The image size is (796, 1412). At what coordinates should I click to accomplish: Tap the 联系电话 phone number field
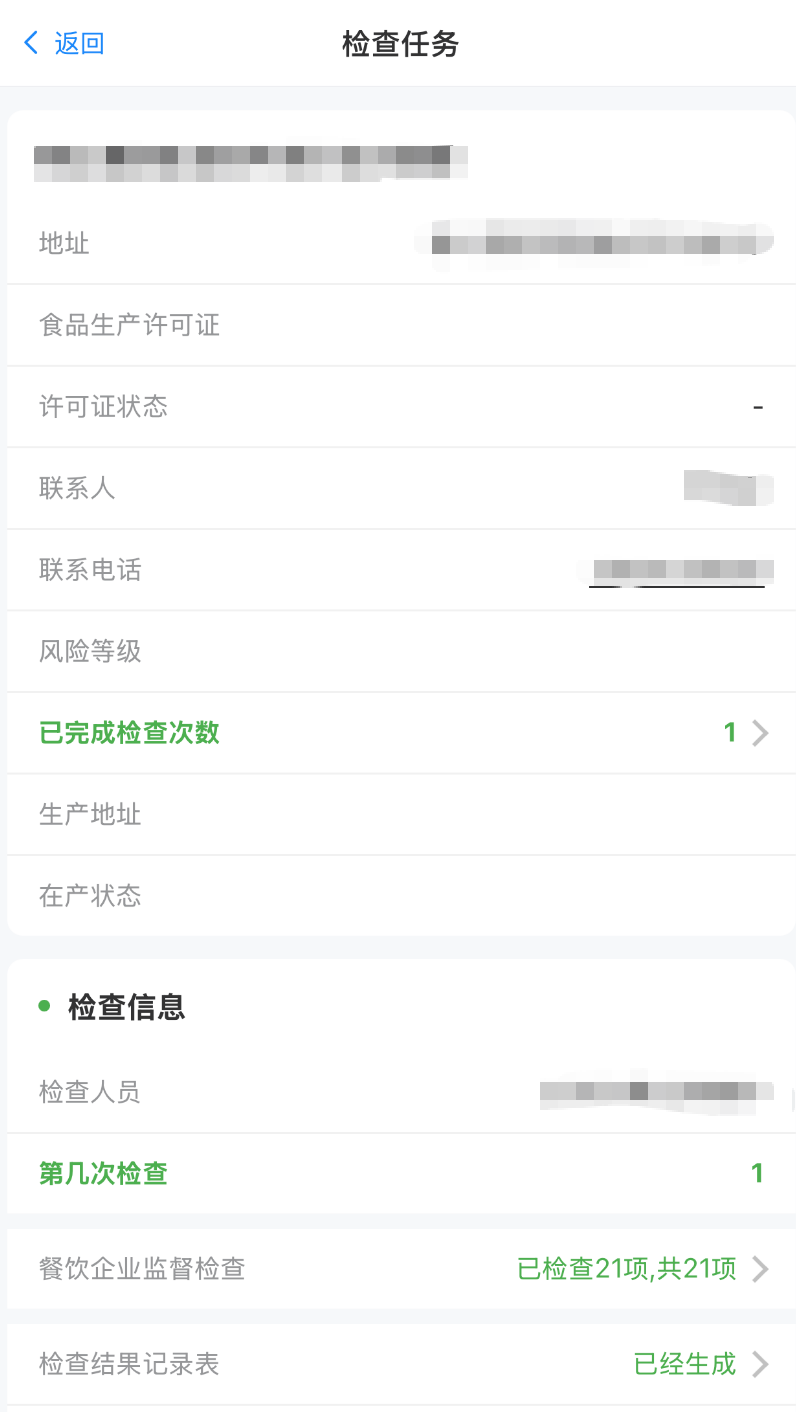678,570
